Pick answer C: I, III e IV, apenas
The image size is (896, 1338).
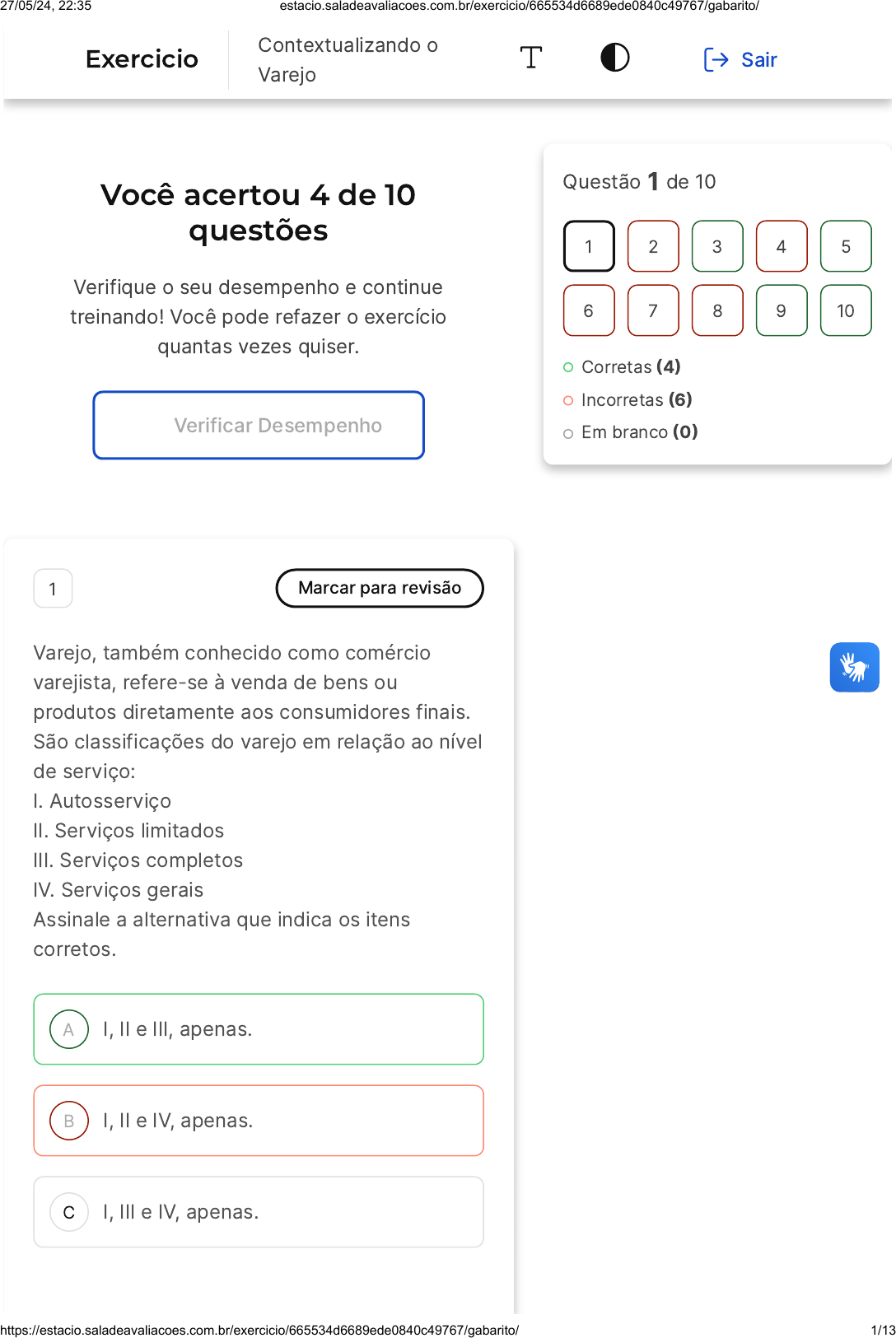point(259,1212)
